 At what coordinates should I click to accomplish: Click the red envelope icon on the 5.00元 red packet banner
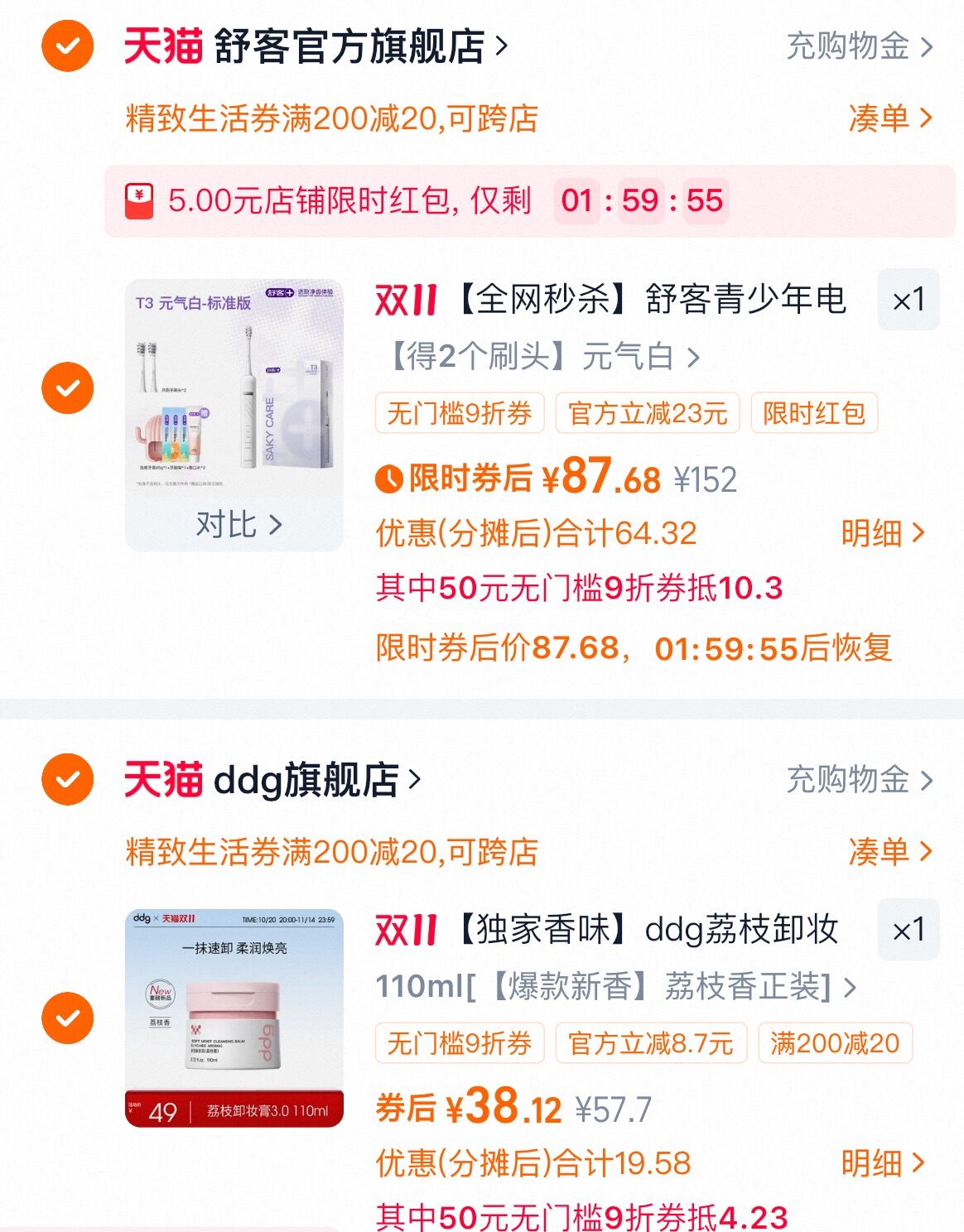click(x=139, y=199)
